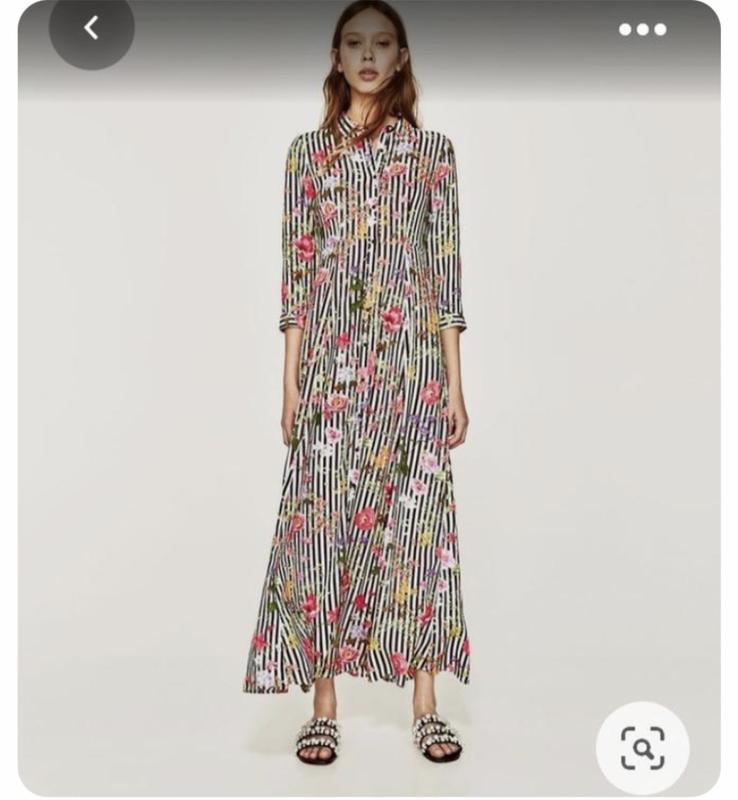The width and height of the screenshot is (738, 800).
Task: Start visual search with the lens button
Action: click(642, 747)
